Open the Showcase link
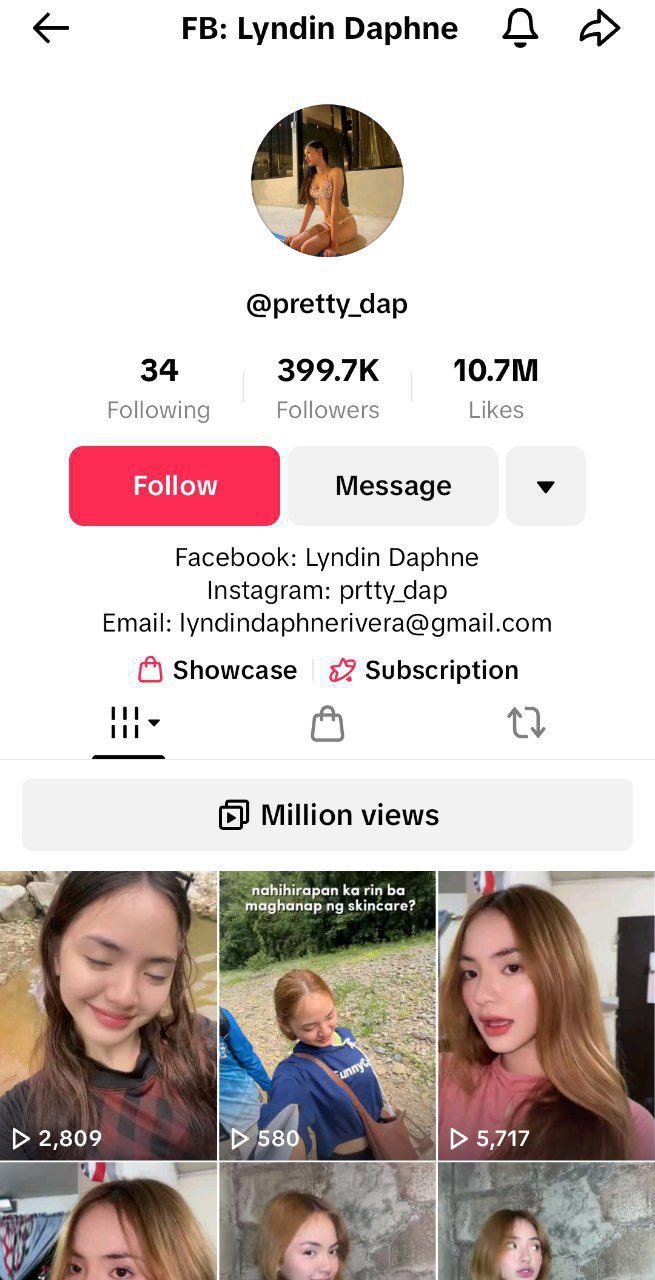This screenshot has height=1280, width=655. point(217,670)
